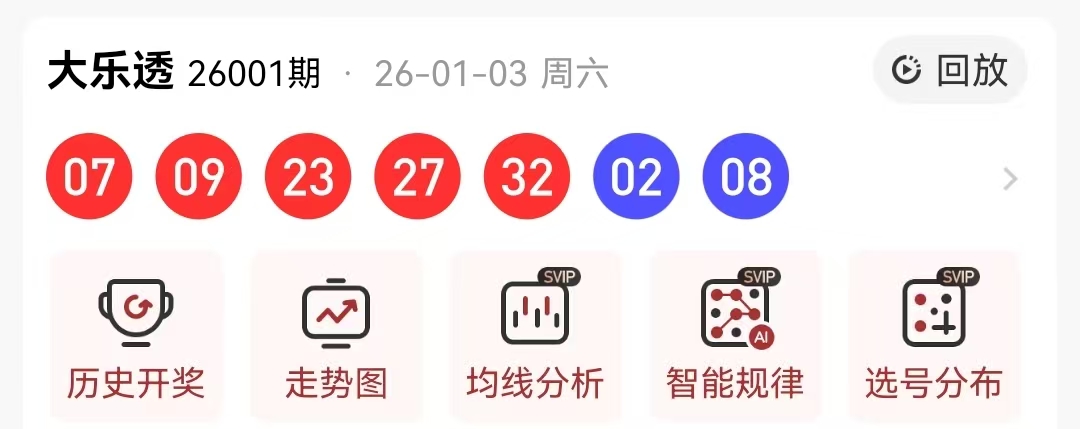Open the chevron beside the drawn numbers
Screen dimensions: 1080x429
point(1010,179)
